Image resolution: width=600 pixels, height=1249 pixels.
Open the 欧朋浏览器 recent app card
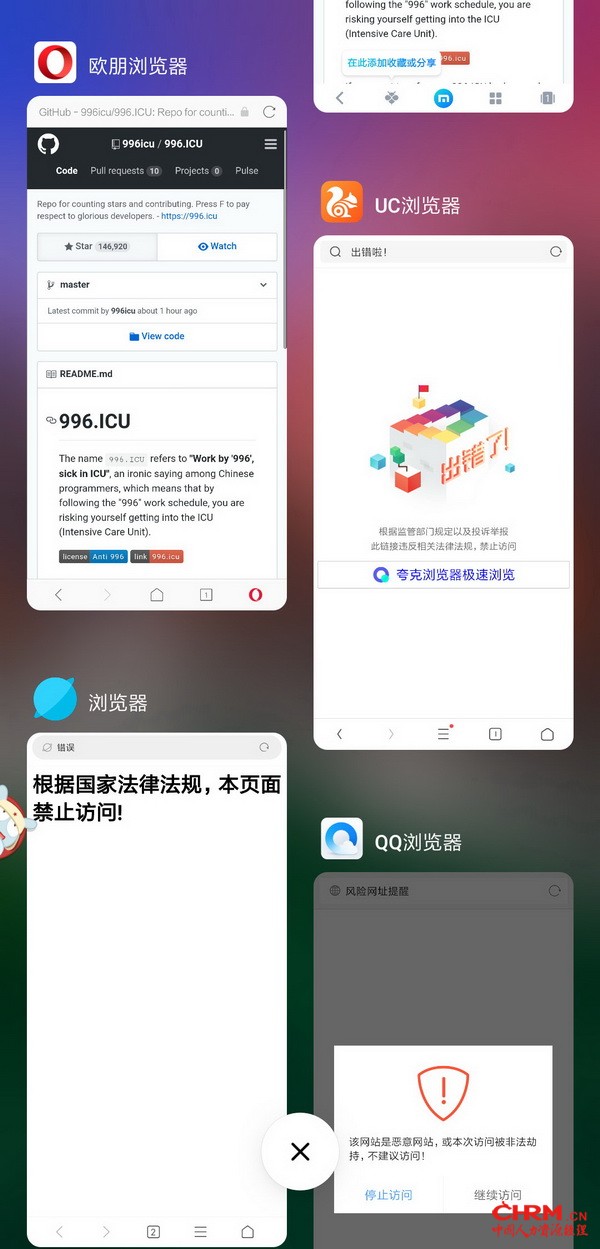(157, 353)
